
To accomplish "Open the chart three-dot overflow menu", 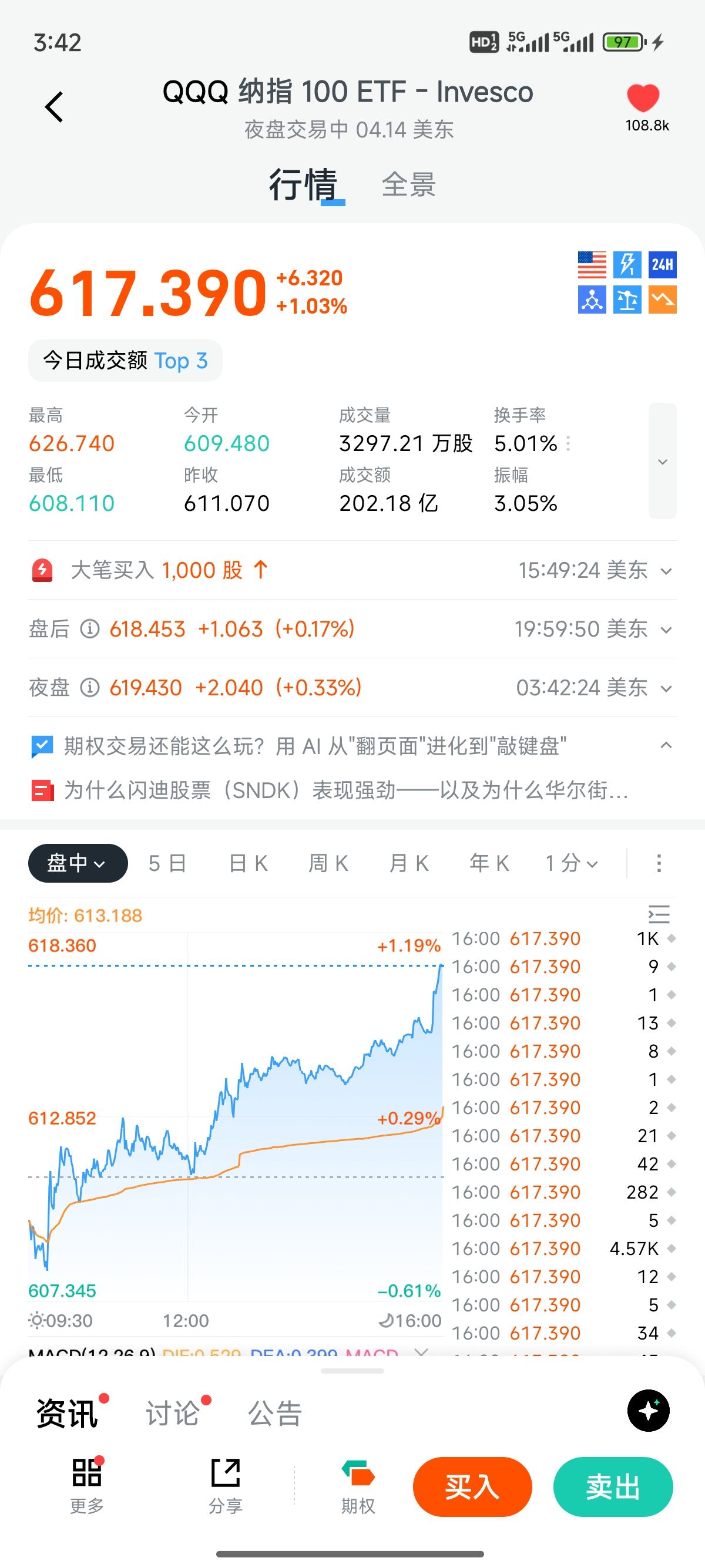I will pyautogui.click(x=659, y=863).
